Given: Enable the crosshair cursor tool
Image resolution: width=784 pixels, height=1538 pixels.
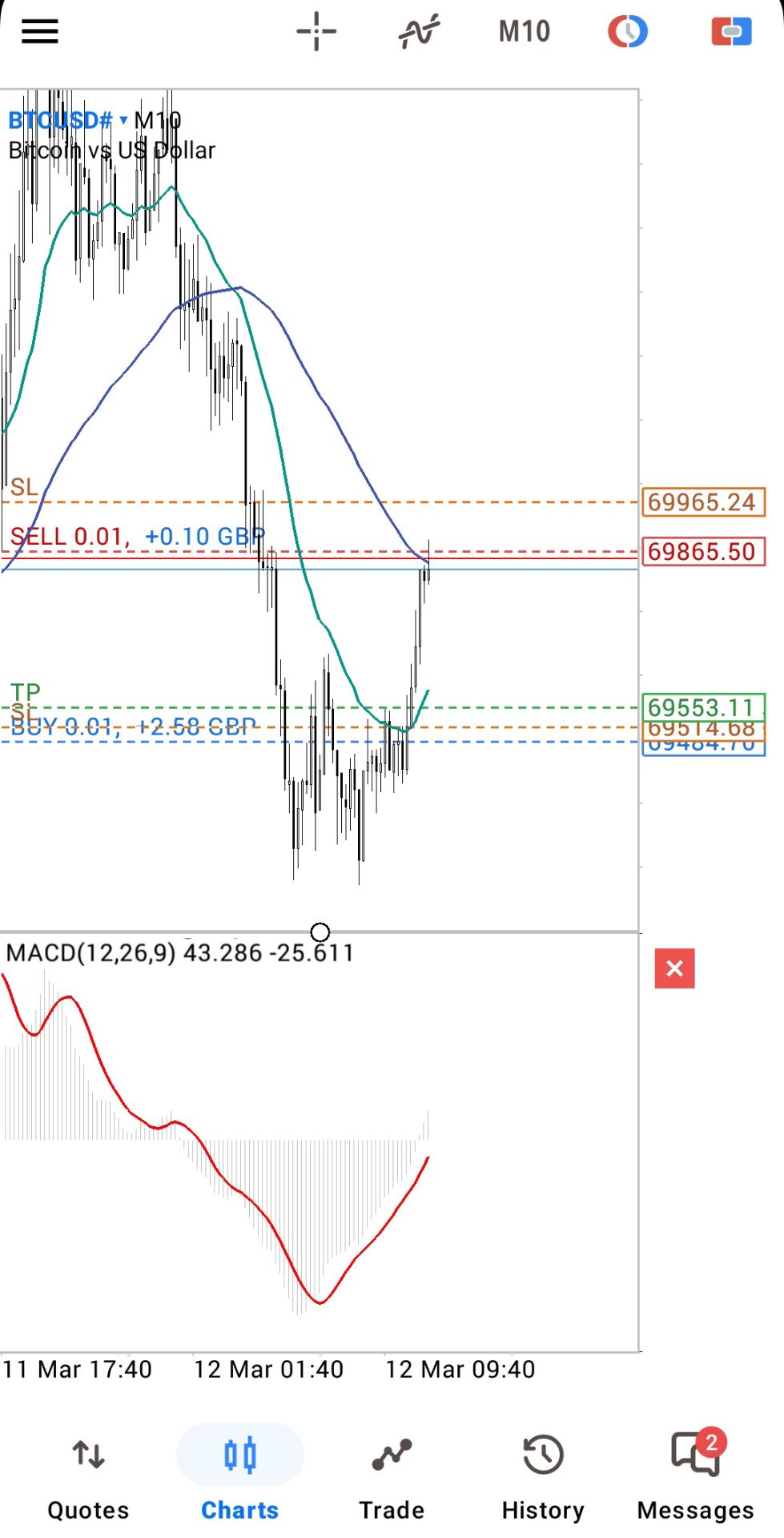Looking at the screenshot, I should pyautogui.click(x=316, y=32).
